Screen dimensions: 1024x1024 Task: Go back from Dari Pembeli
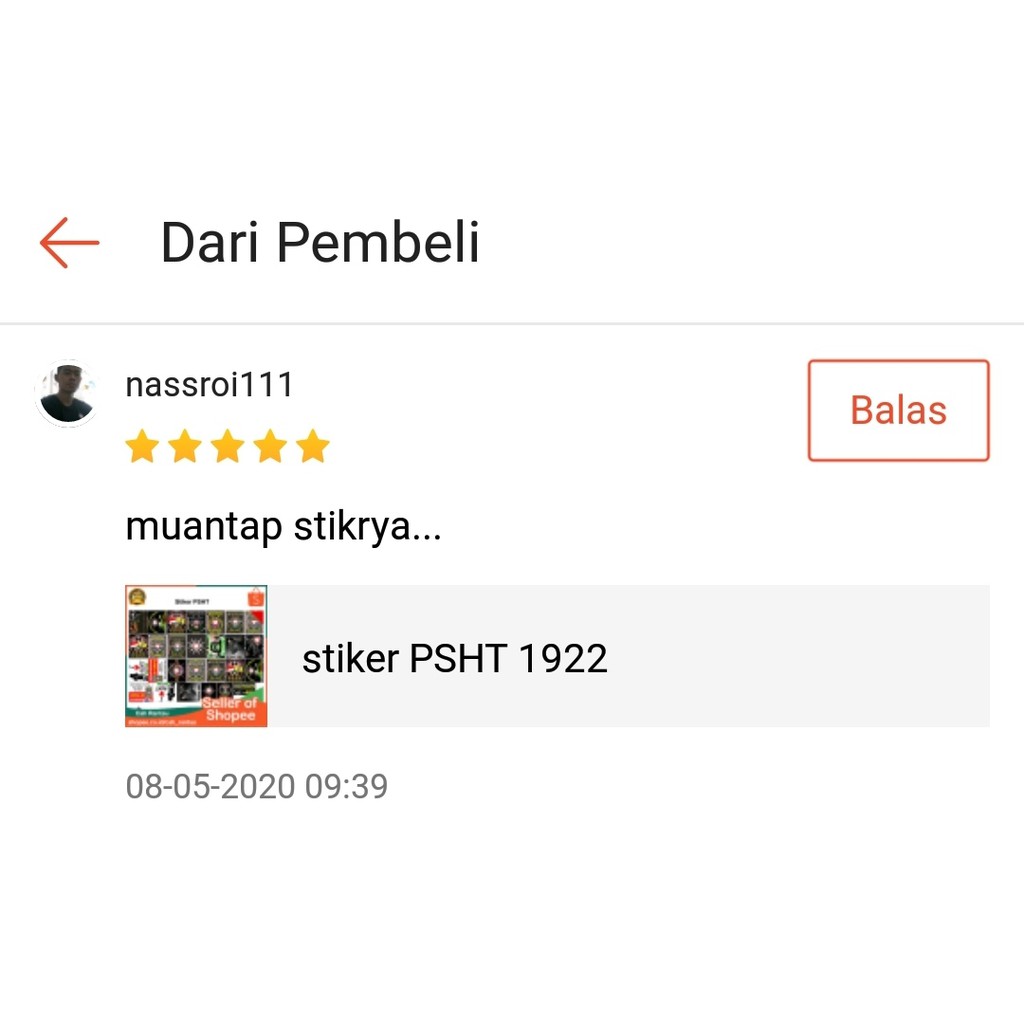click(69, 243)
